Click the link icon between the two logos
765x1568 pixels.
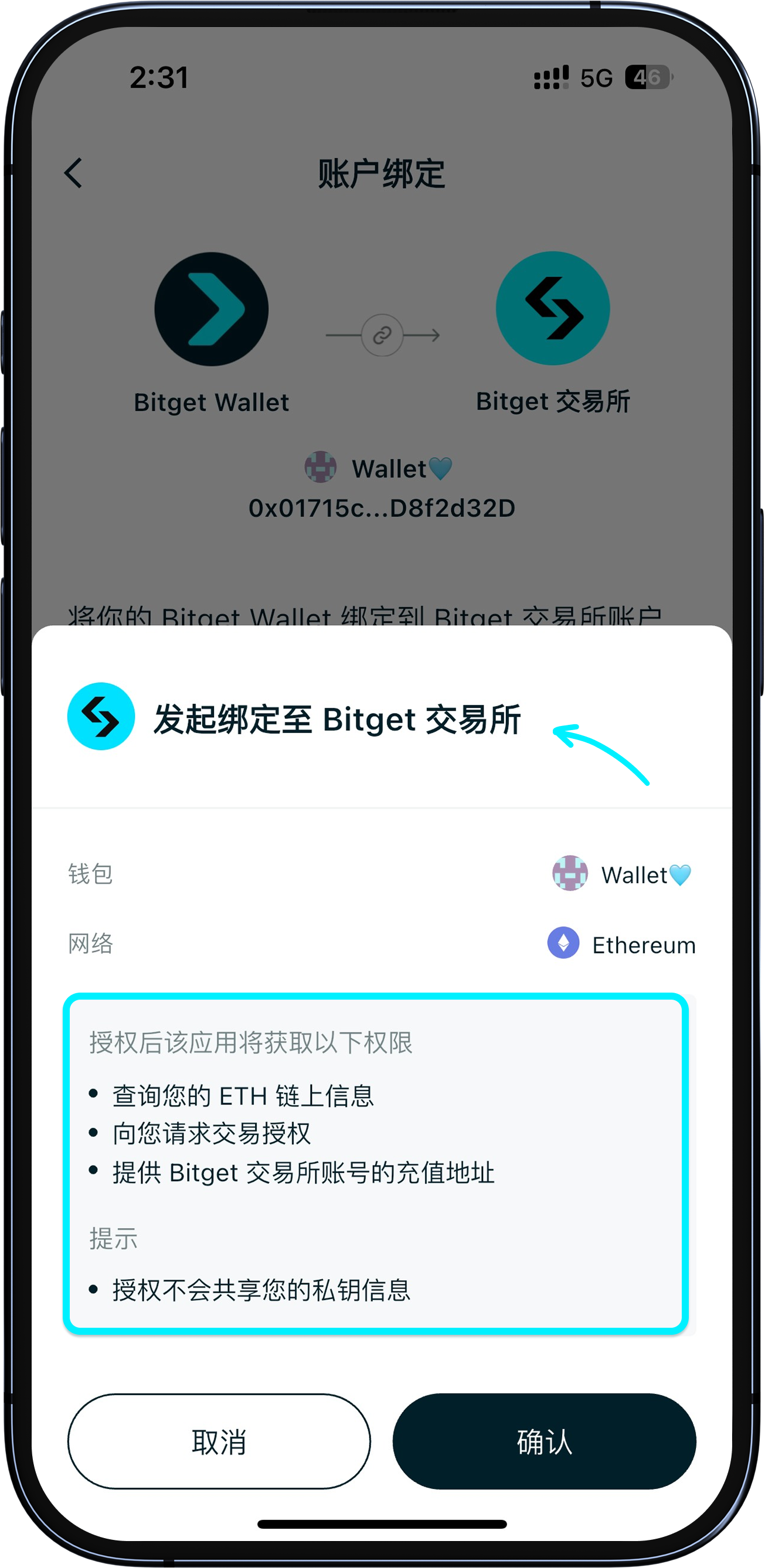382,336
